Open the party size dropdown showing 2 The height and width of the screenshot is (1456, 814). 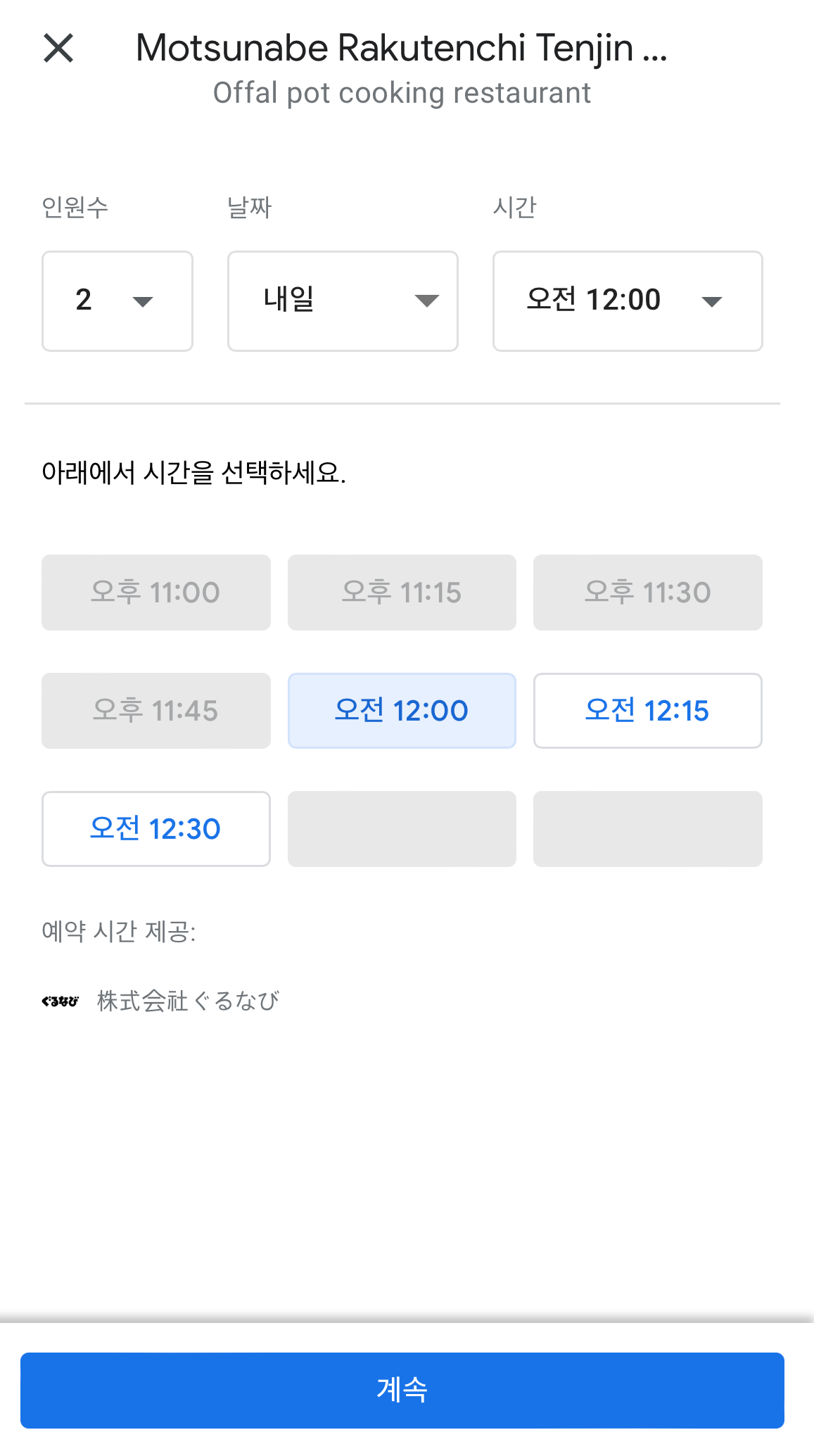coord(117,300)
